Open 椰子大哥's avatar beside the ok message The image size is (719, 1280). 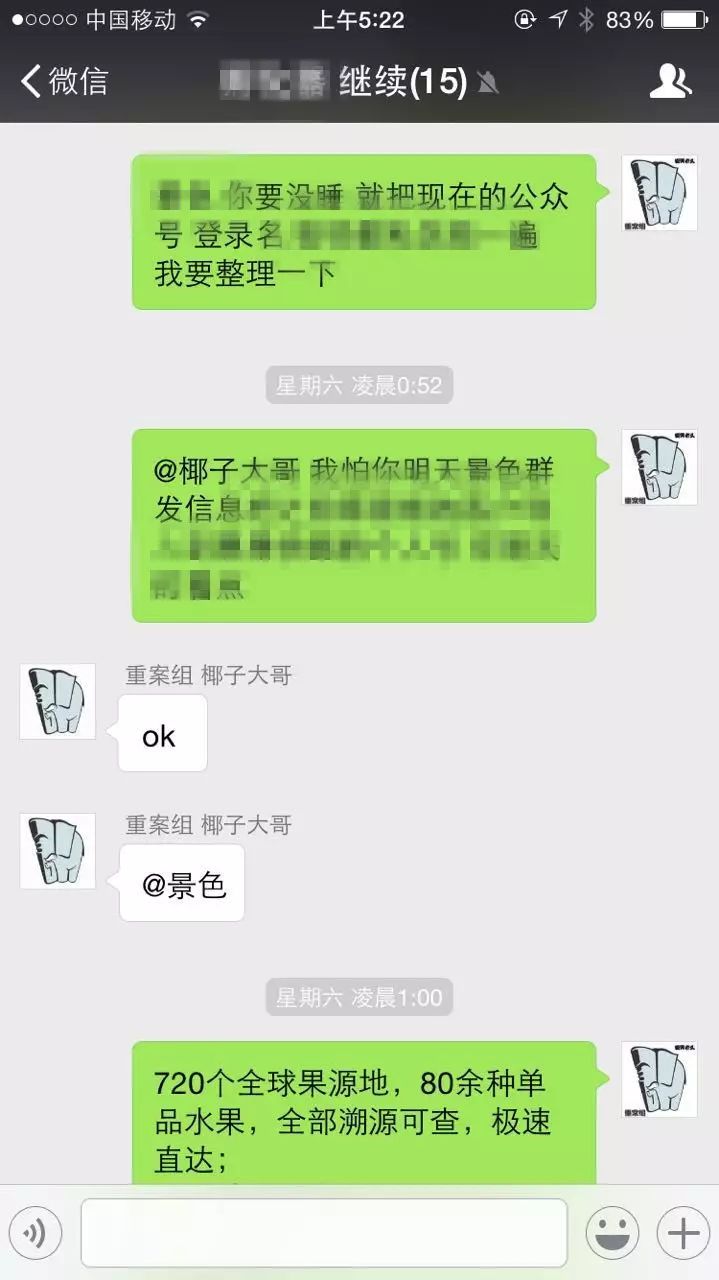pos(57,701)
